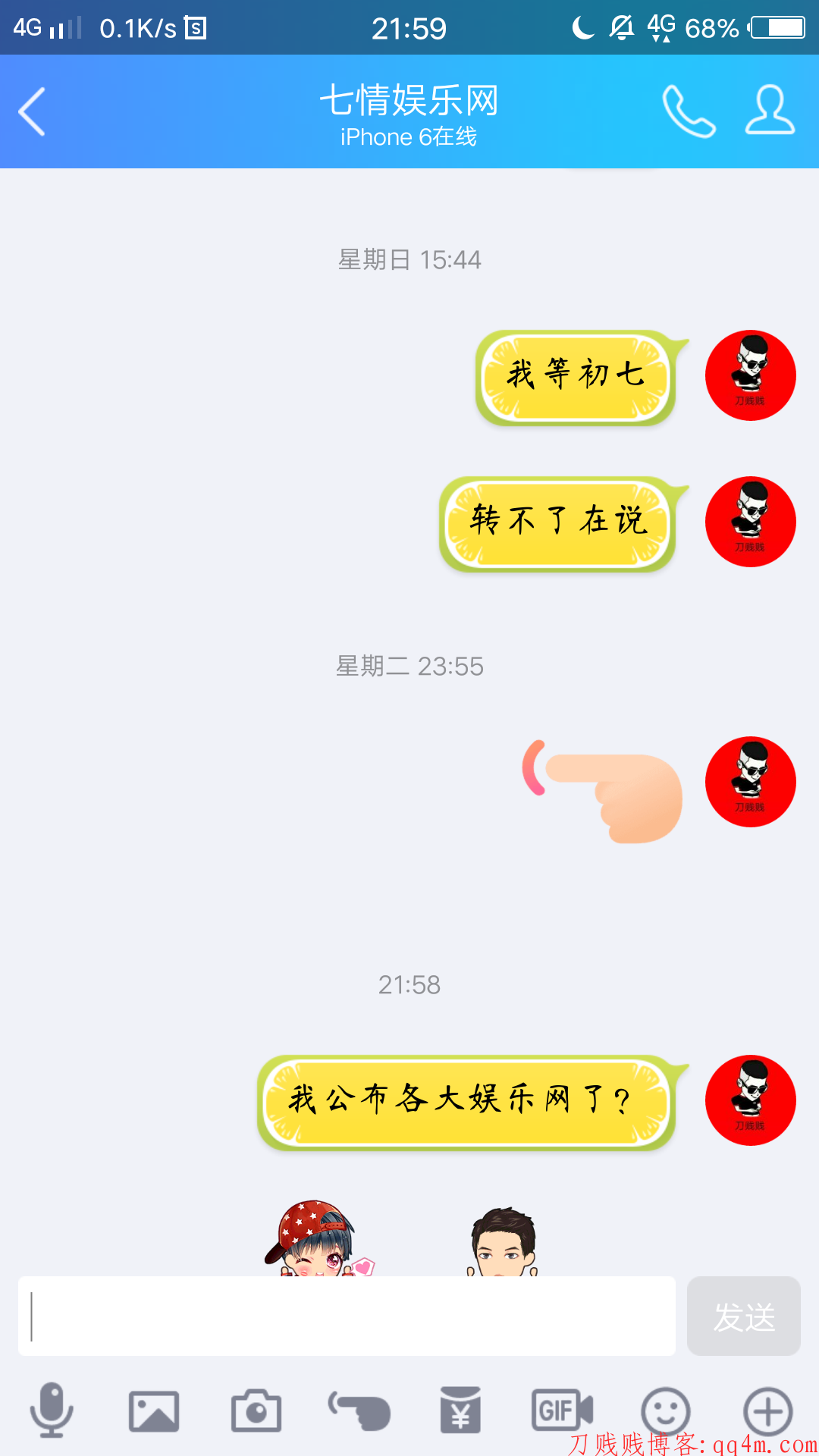
Task: Open the emoji smiley panel
Action: coord(665,1410)
